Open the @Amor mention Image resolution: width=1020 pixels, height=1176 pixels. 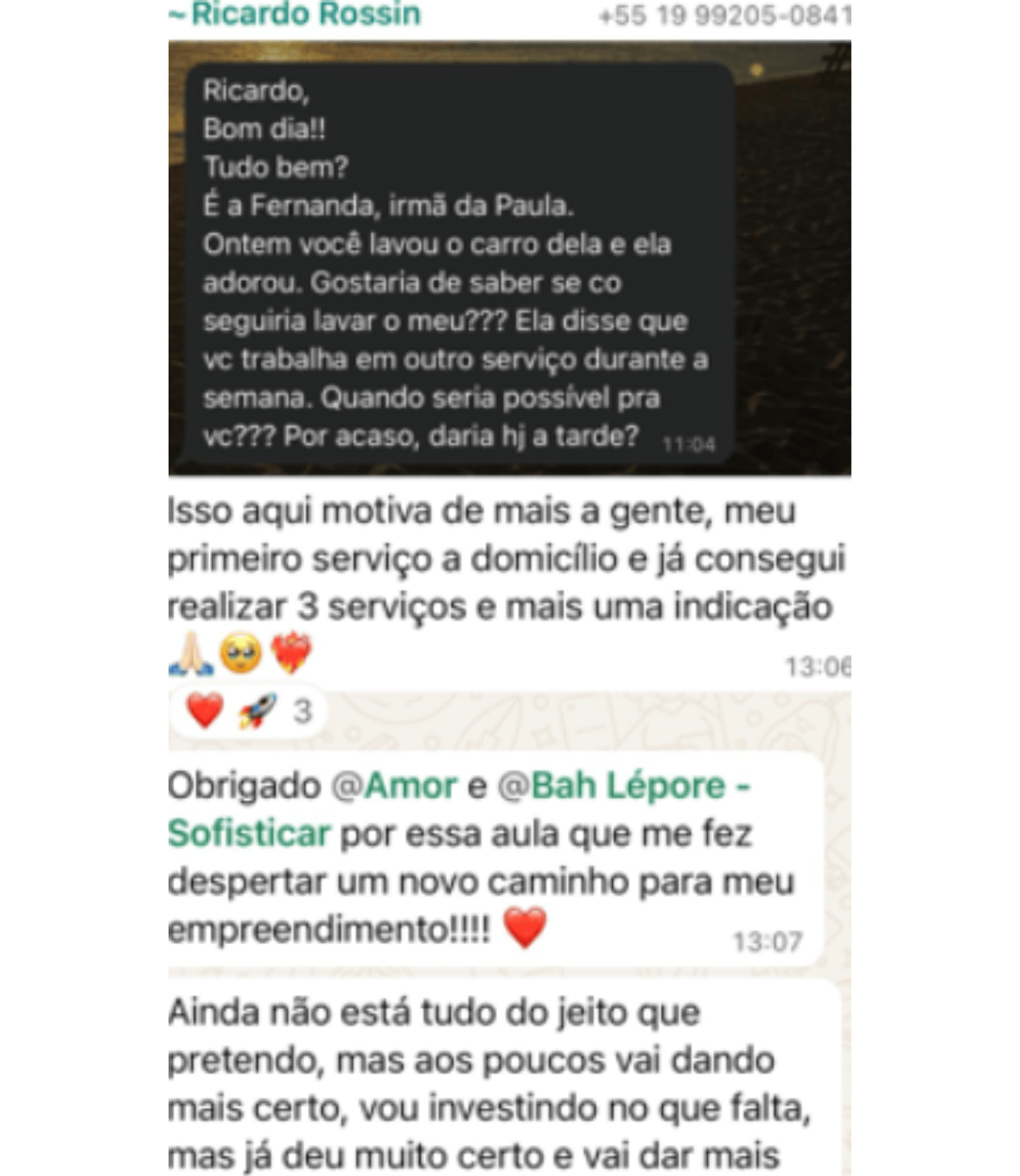pyautogui.click(x=394, y=786)
